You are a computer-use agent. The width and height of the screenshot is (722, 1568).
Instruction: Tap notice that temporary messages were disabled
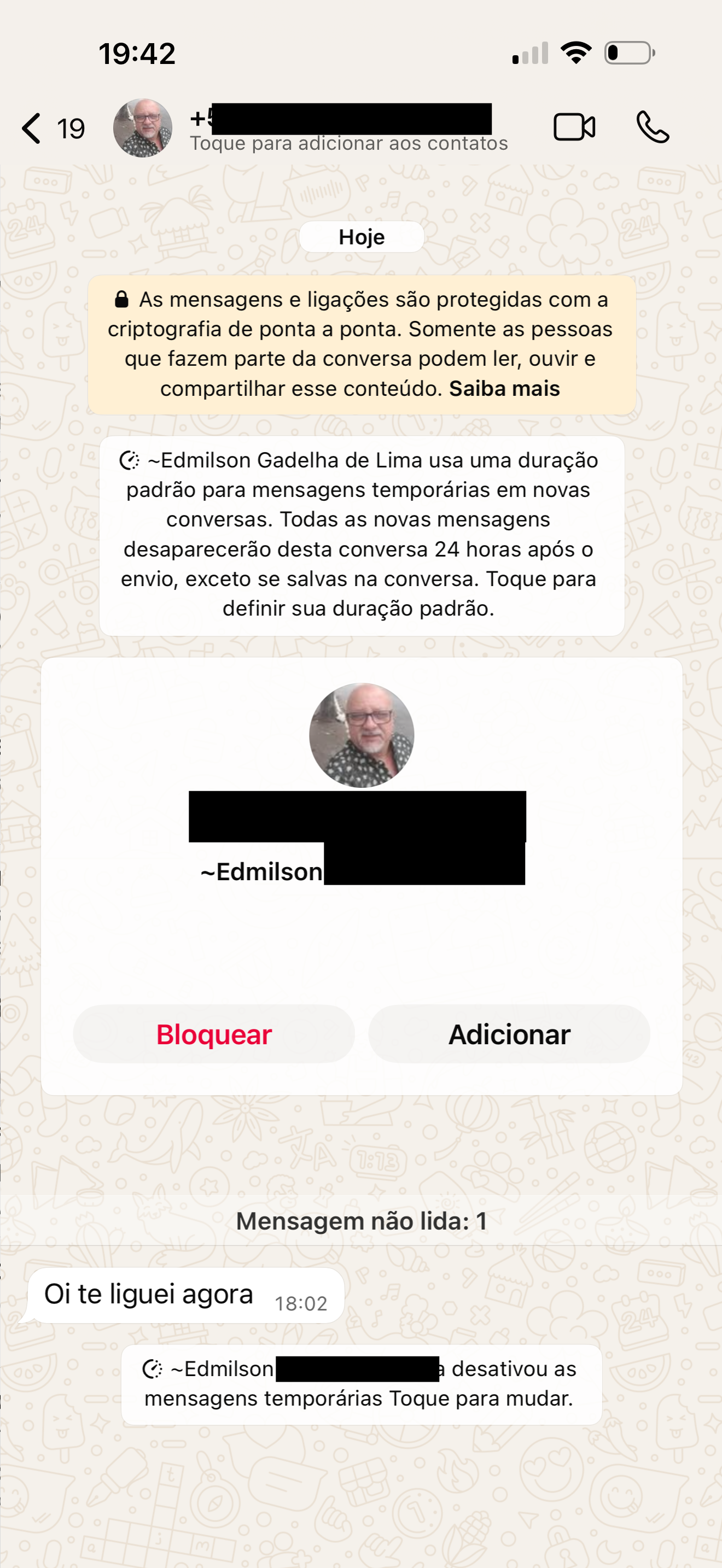pos(362,1384)
